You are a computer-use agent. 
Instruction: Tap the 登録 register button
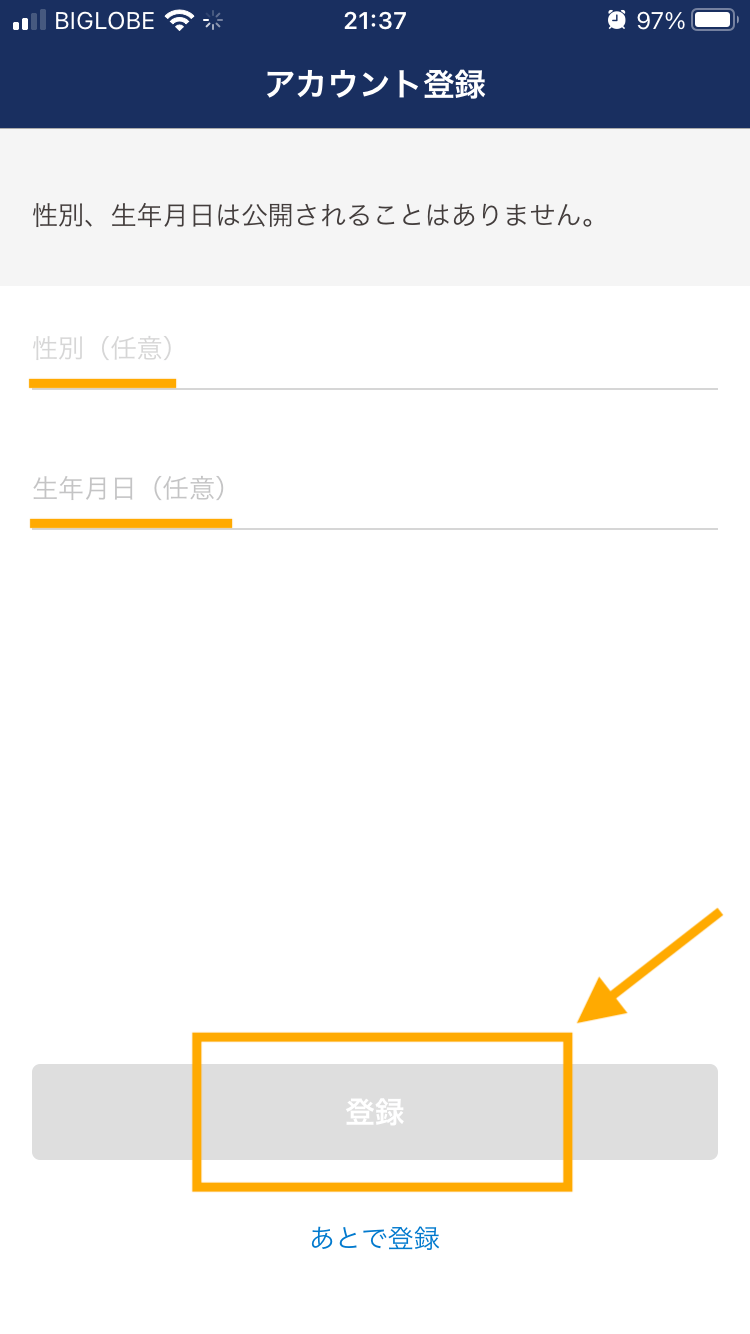(375, 1112)
